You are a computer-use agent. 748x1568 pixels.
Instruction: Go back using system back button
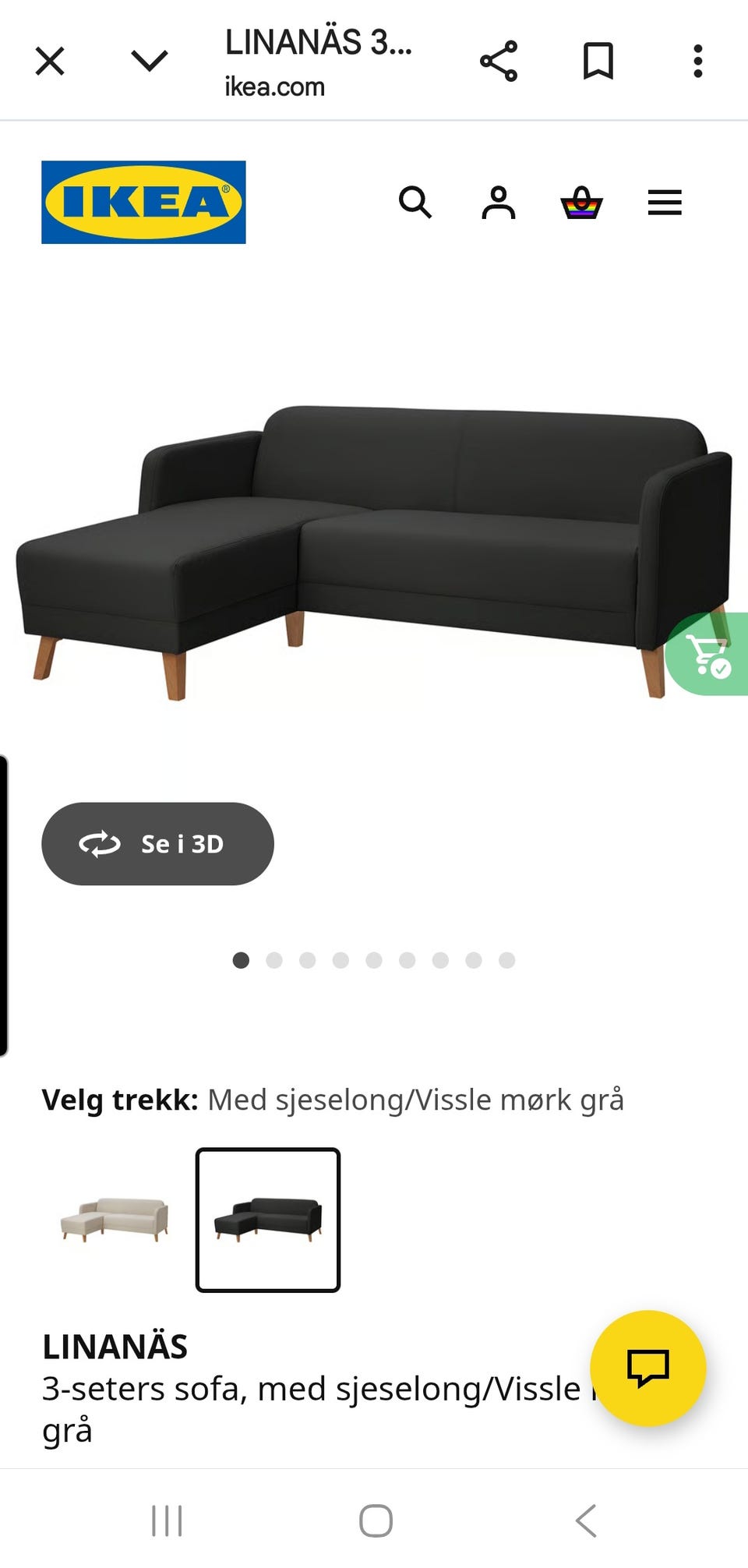(586, 1520)
